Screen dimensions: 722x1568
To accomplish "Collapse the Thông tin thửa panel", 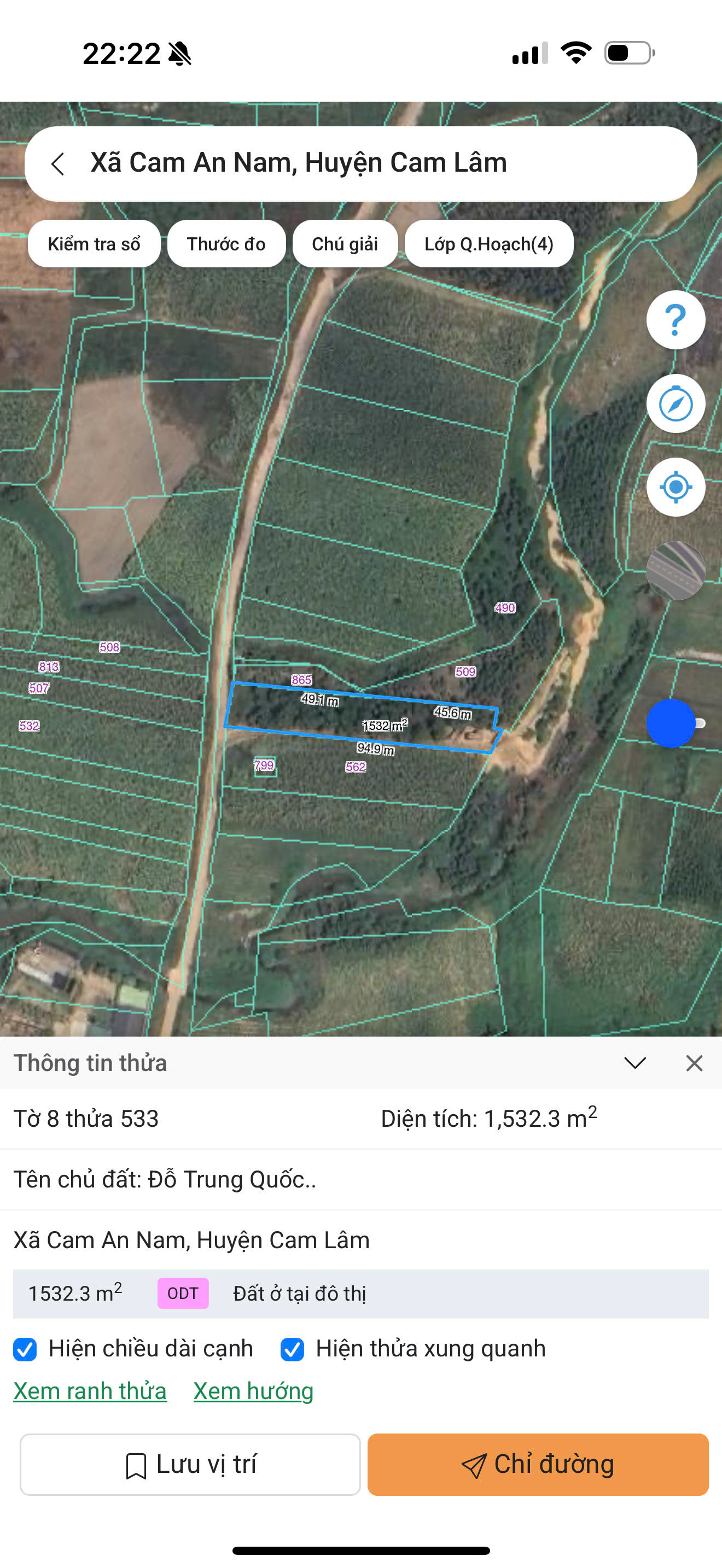I will (634, 1063).
